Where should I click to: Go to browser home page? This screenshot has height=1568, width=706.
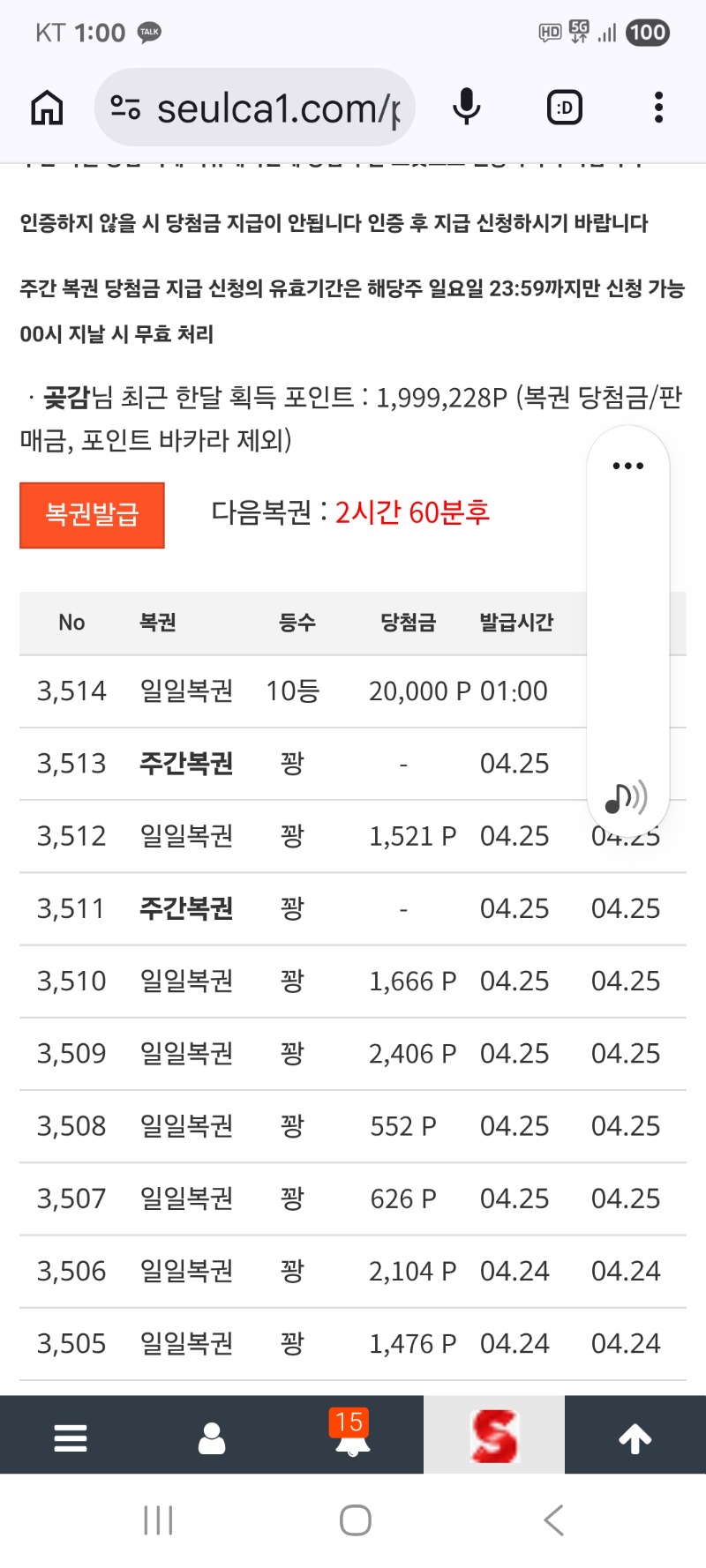[47, 108]
